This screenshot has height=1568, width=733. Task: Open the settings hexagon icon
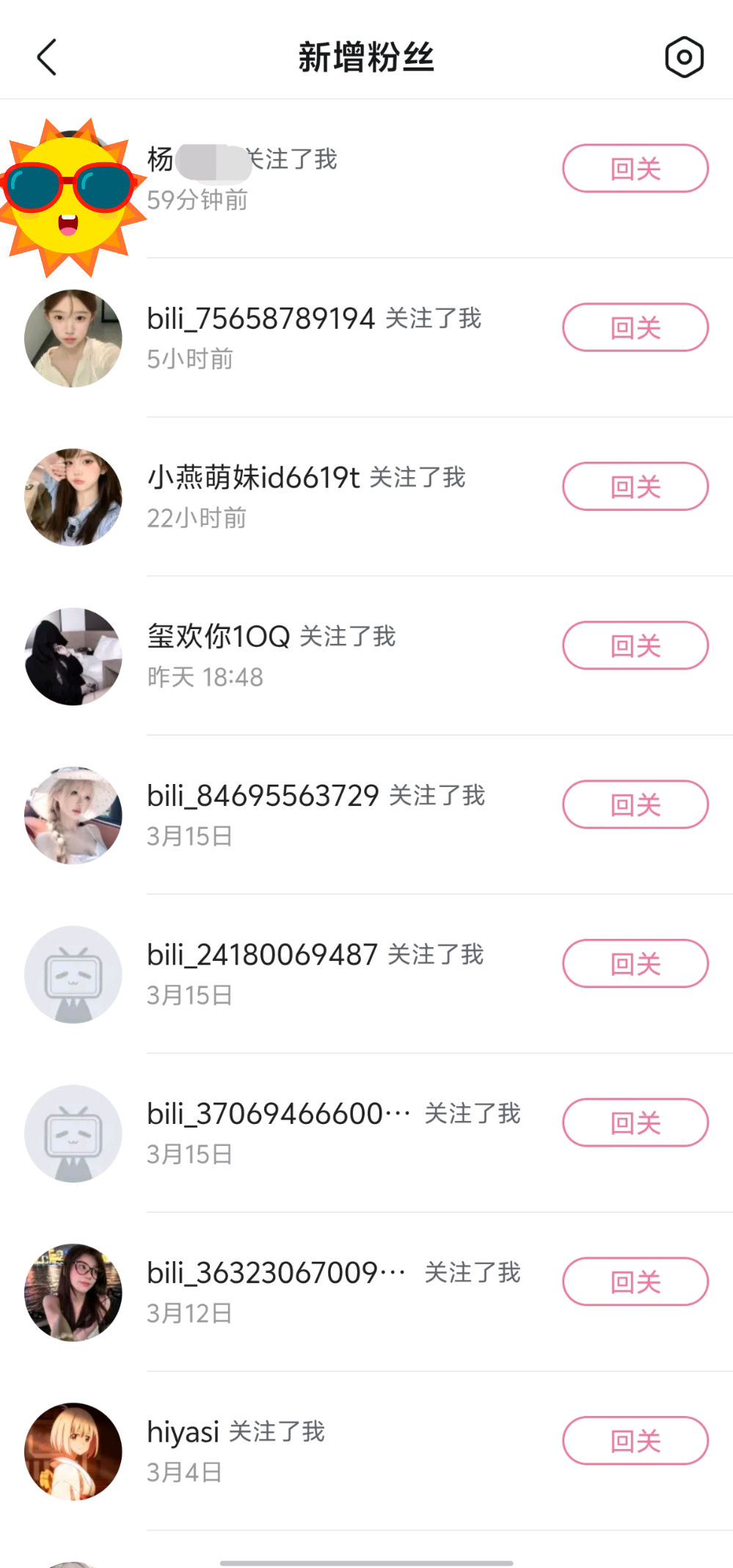[x=684, y=57]
